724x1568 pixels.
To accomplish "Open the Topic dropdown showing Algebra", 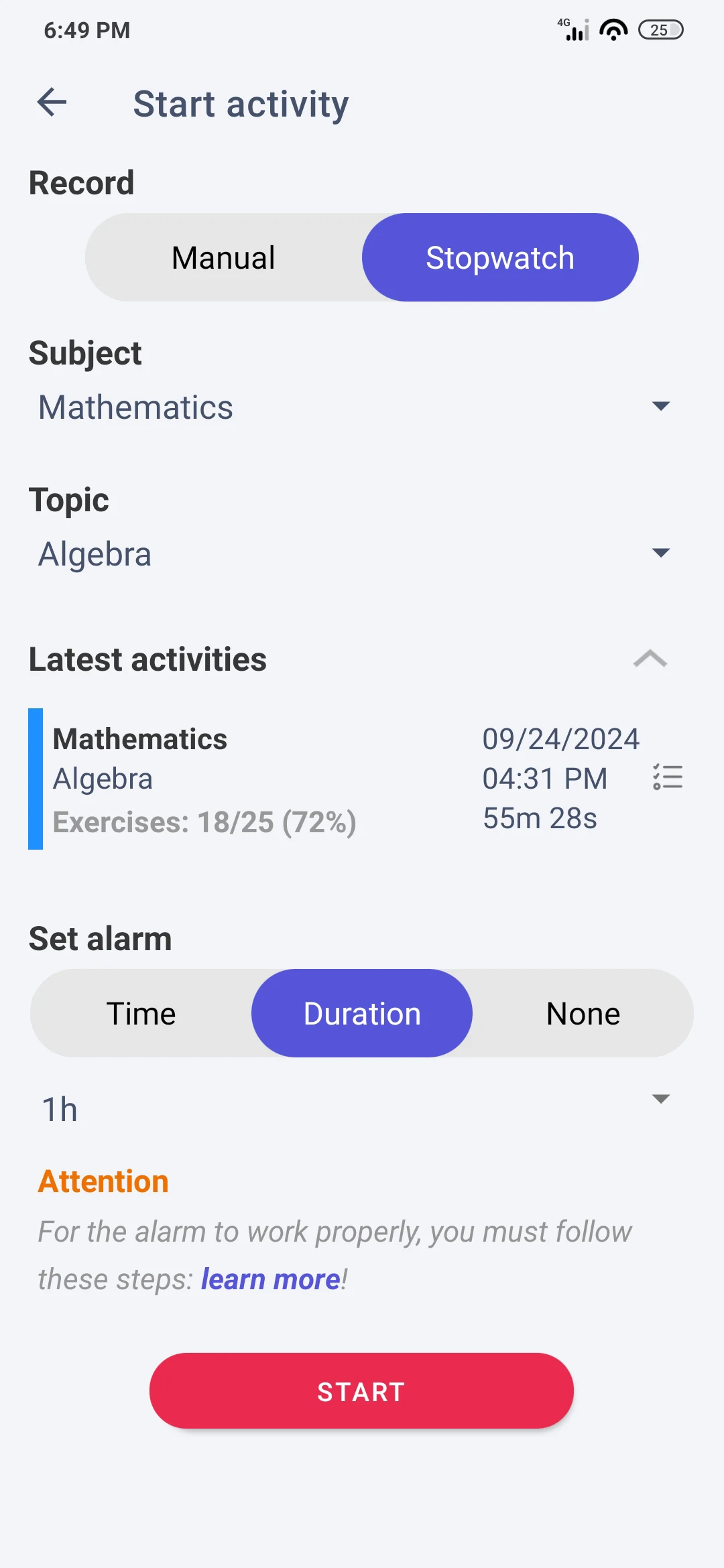I will tap(355, 554).
